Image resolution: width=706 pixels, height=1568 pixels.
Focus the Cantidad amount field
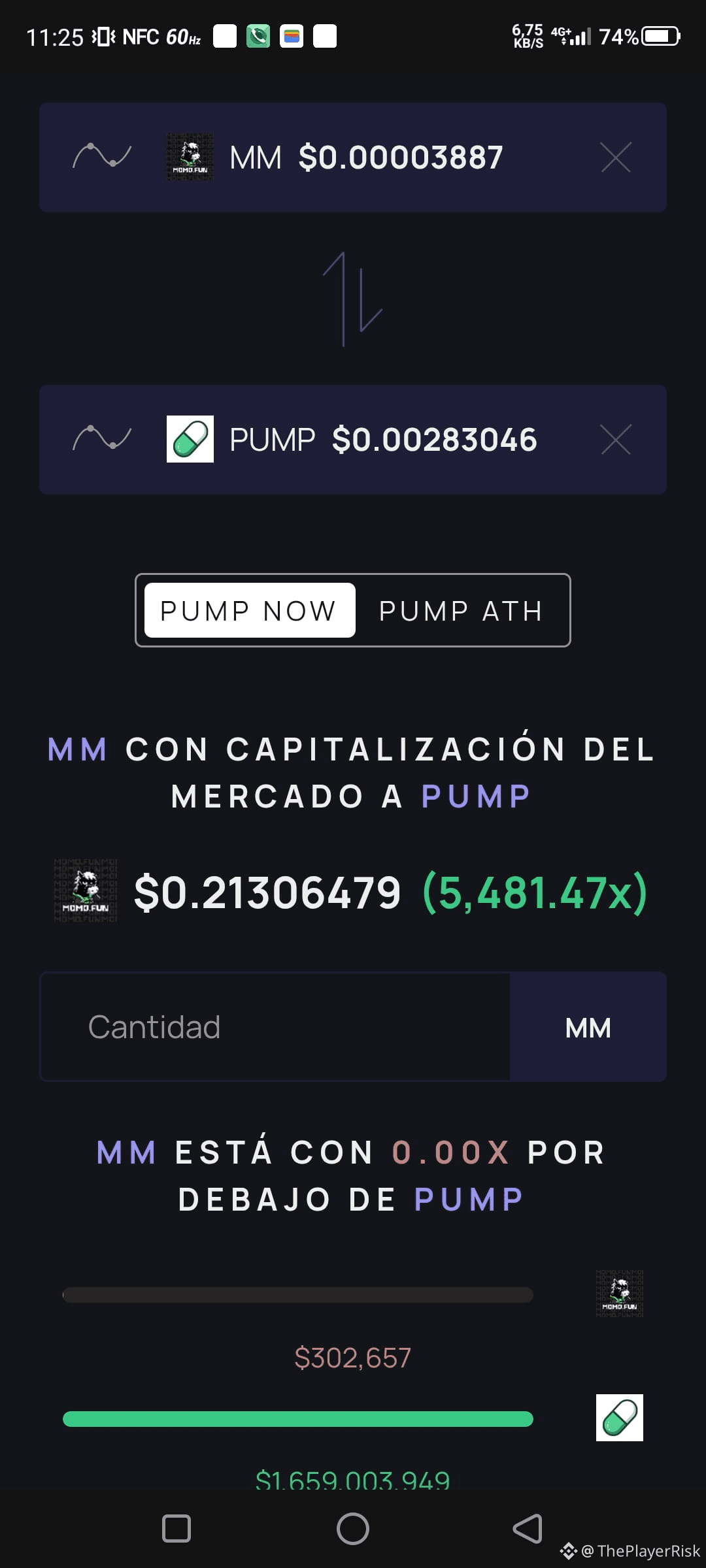click(275, 1027)
